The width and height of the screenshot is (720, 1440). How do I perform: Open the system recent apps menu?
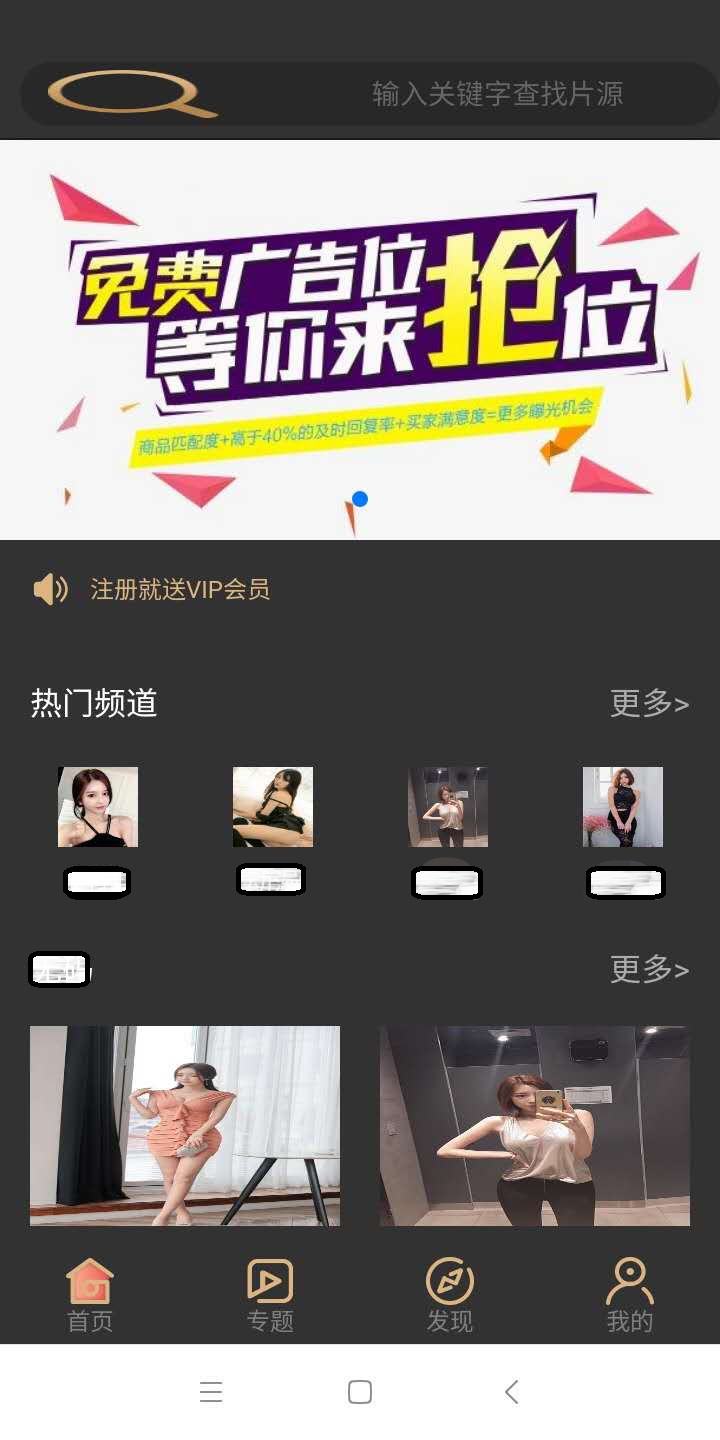(210, 1392)
